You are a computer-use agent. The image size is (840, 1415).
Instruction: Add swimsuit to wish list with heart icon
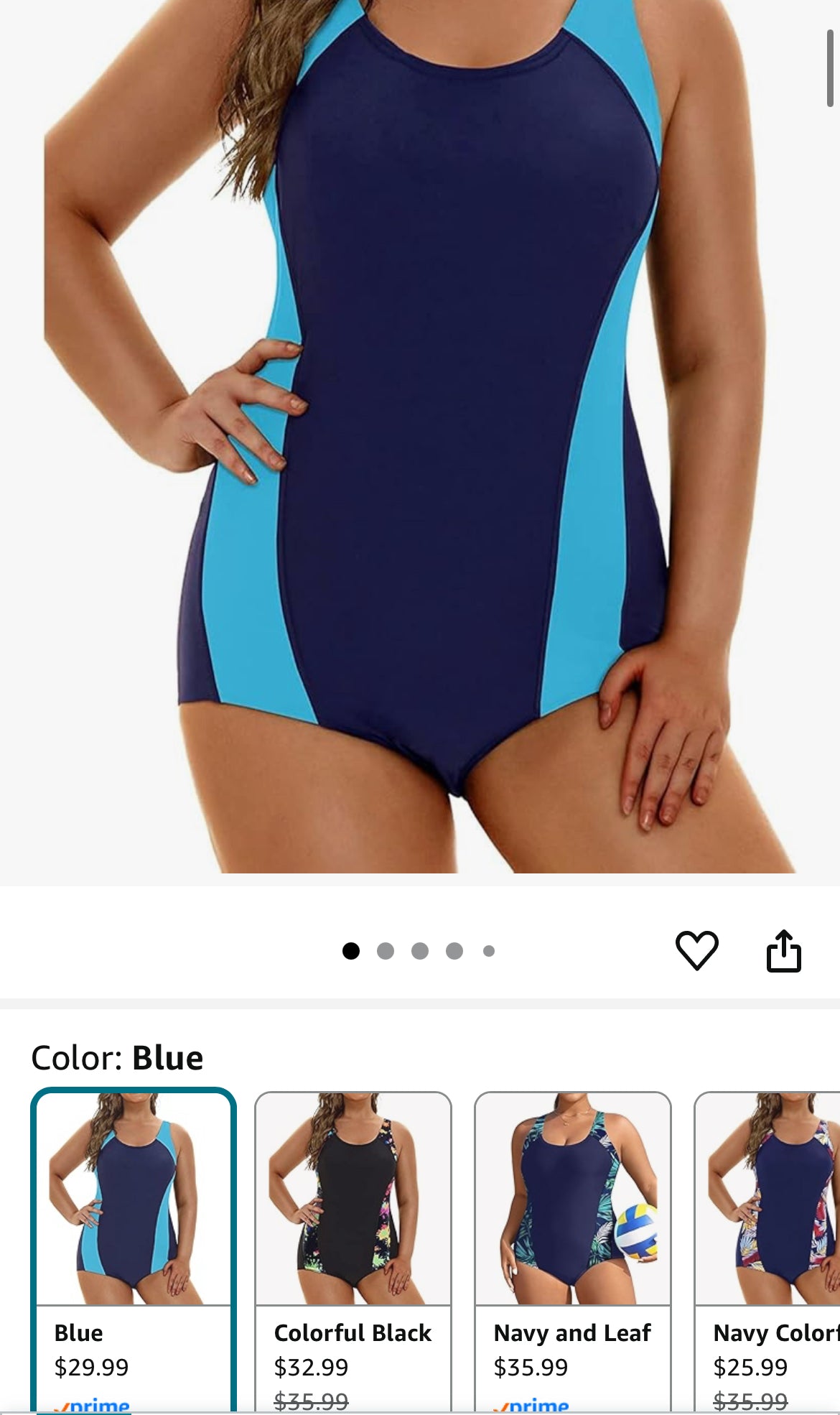[x=696, y=950]
